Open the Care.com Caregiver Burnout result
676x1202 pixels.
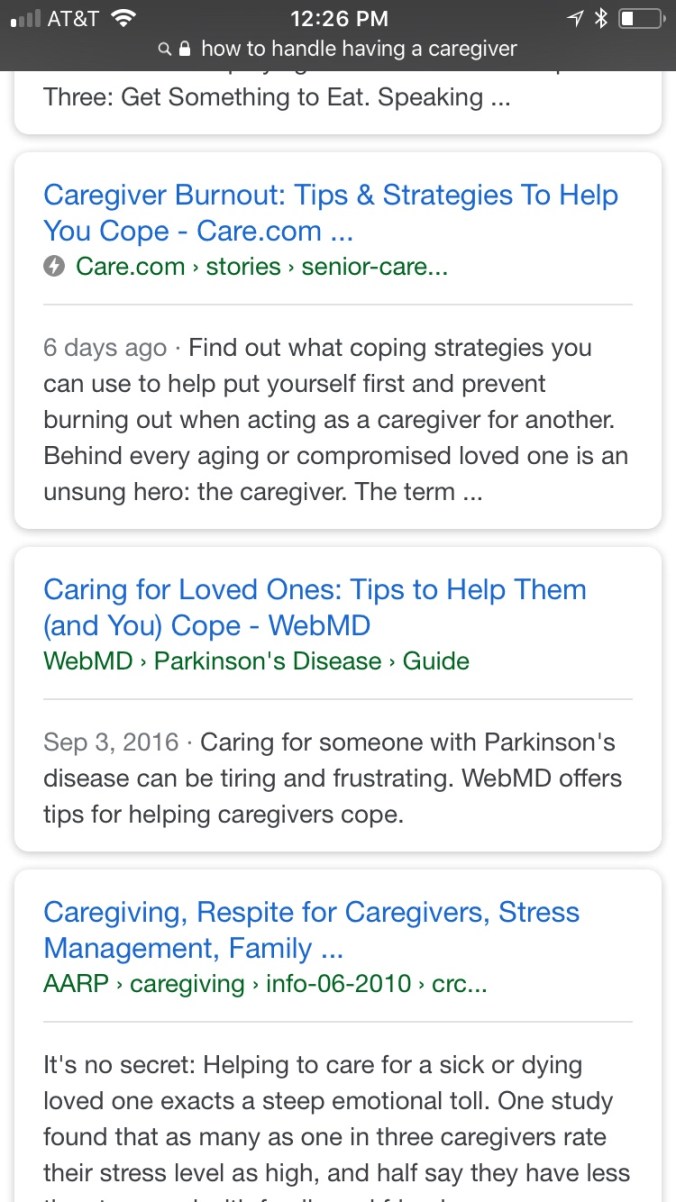[330, 213]
